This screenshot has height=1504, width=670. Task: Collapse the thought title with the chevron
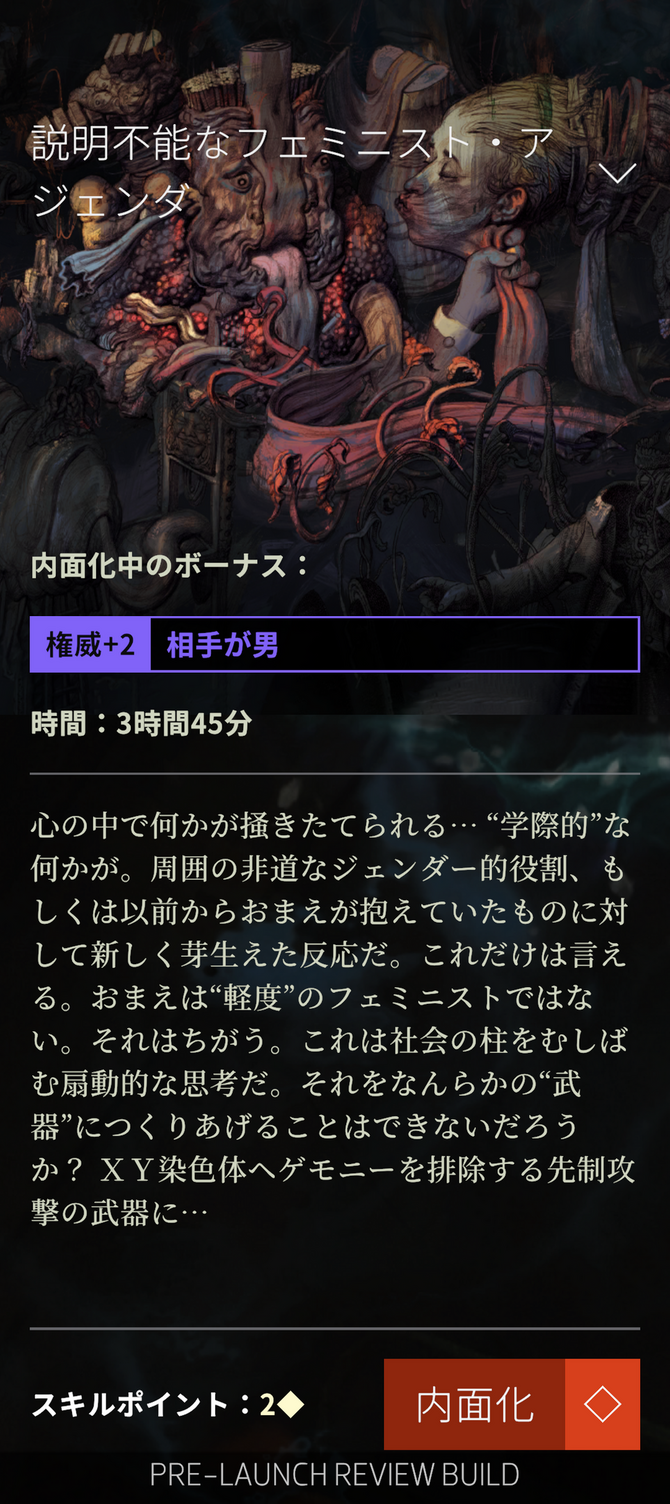click(617, 174)
